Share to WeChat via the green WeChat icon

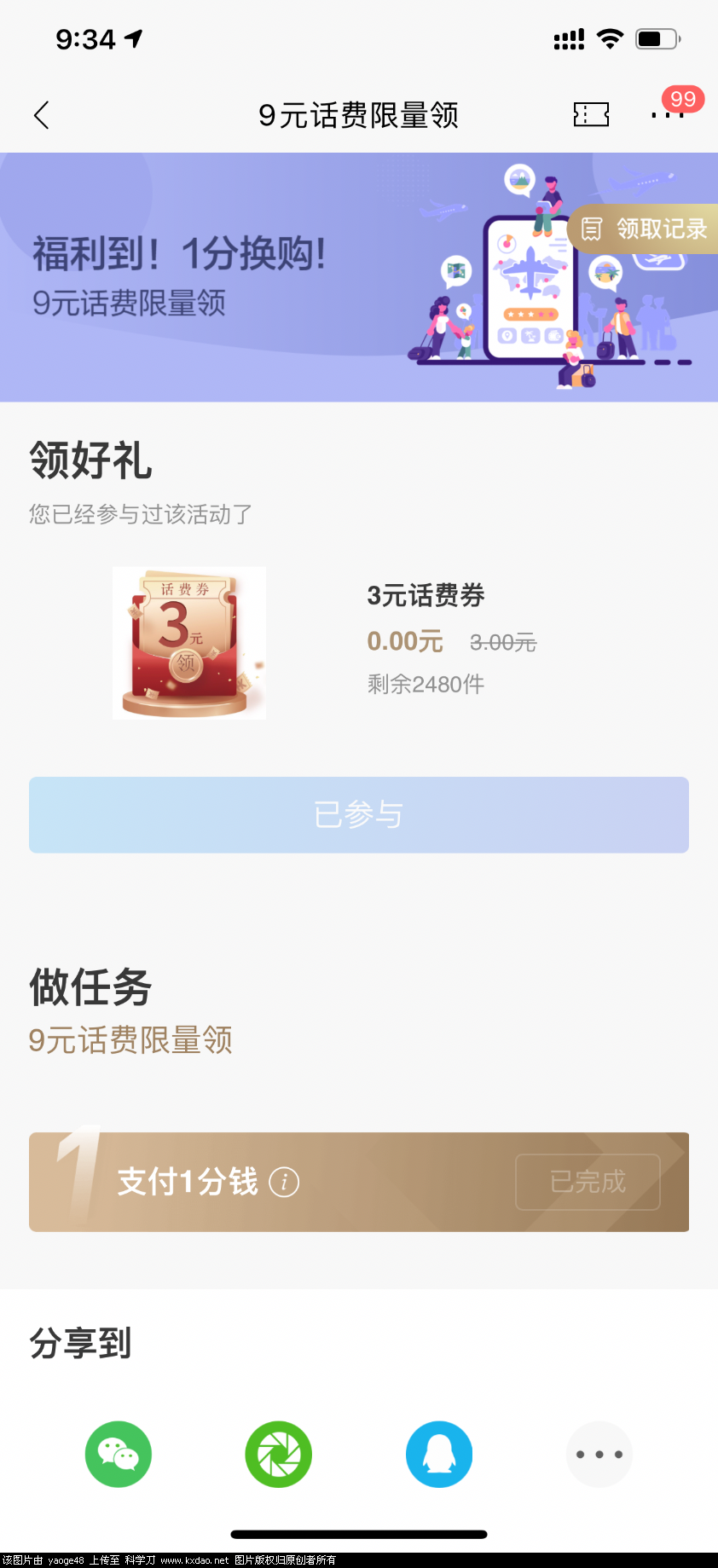click(118, 1455)
